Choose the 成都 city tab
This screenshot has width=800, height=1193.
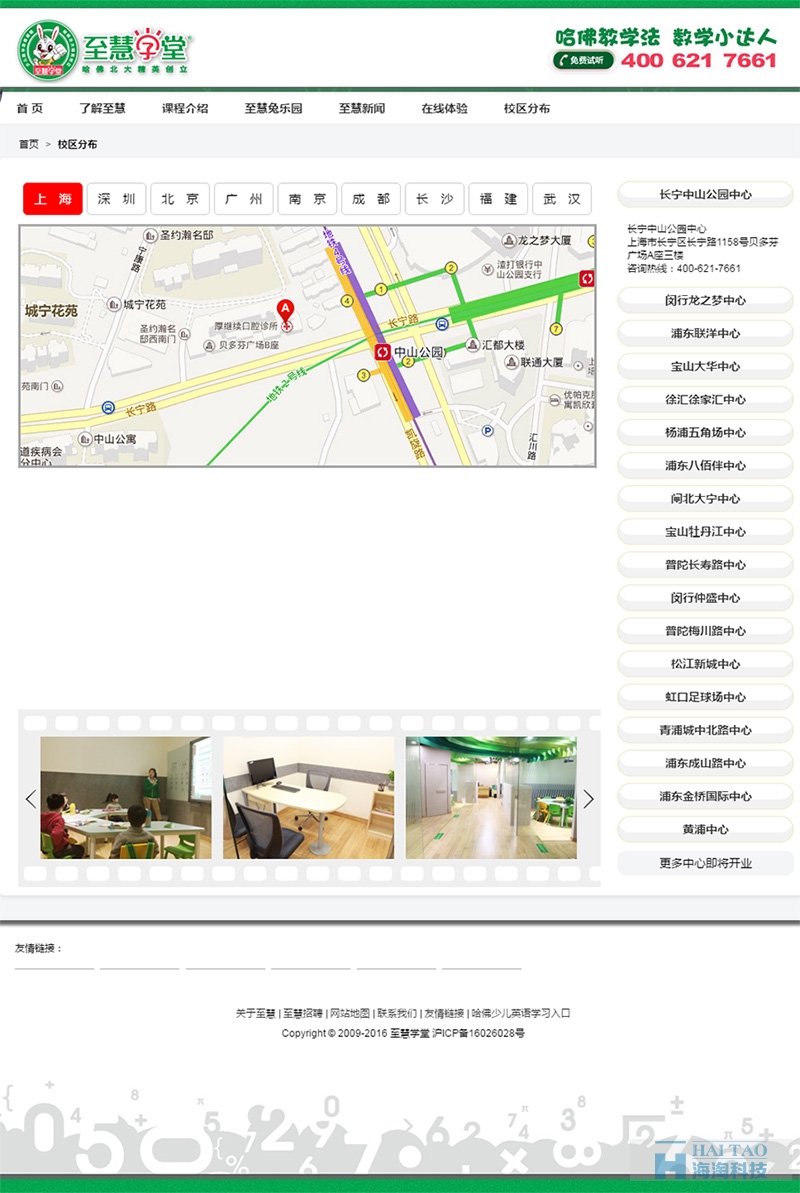(x=371, y=199)
